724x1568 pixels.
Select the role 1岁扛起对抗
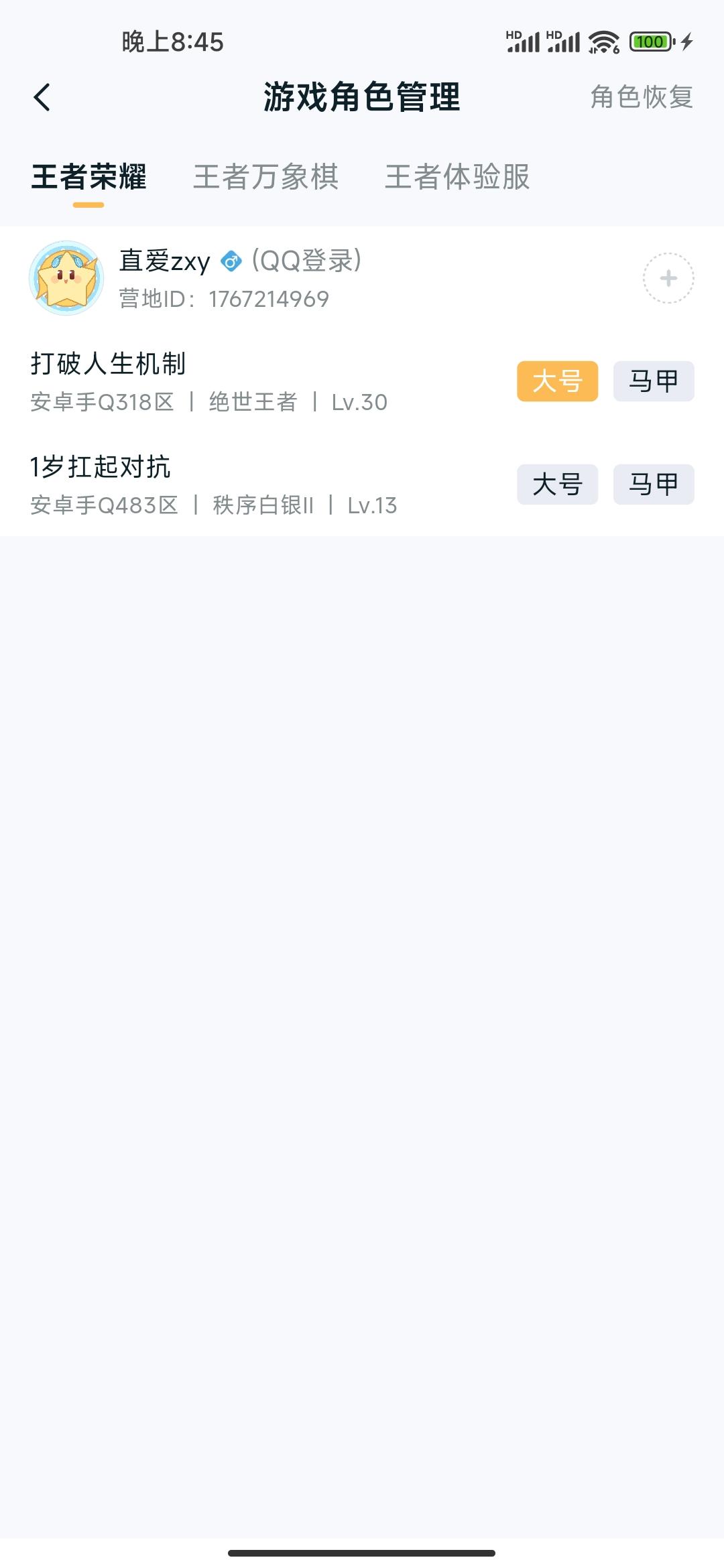click(x=101, y=469)
